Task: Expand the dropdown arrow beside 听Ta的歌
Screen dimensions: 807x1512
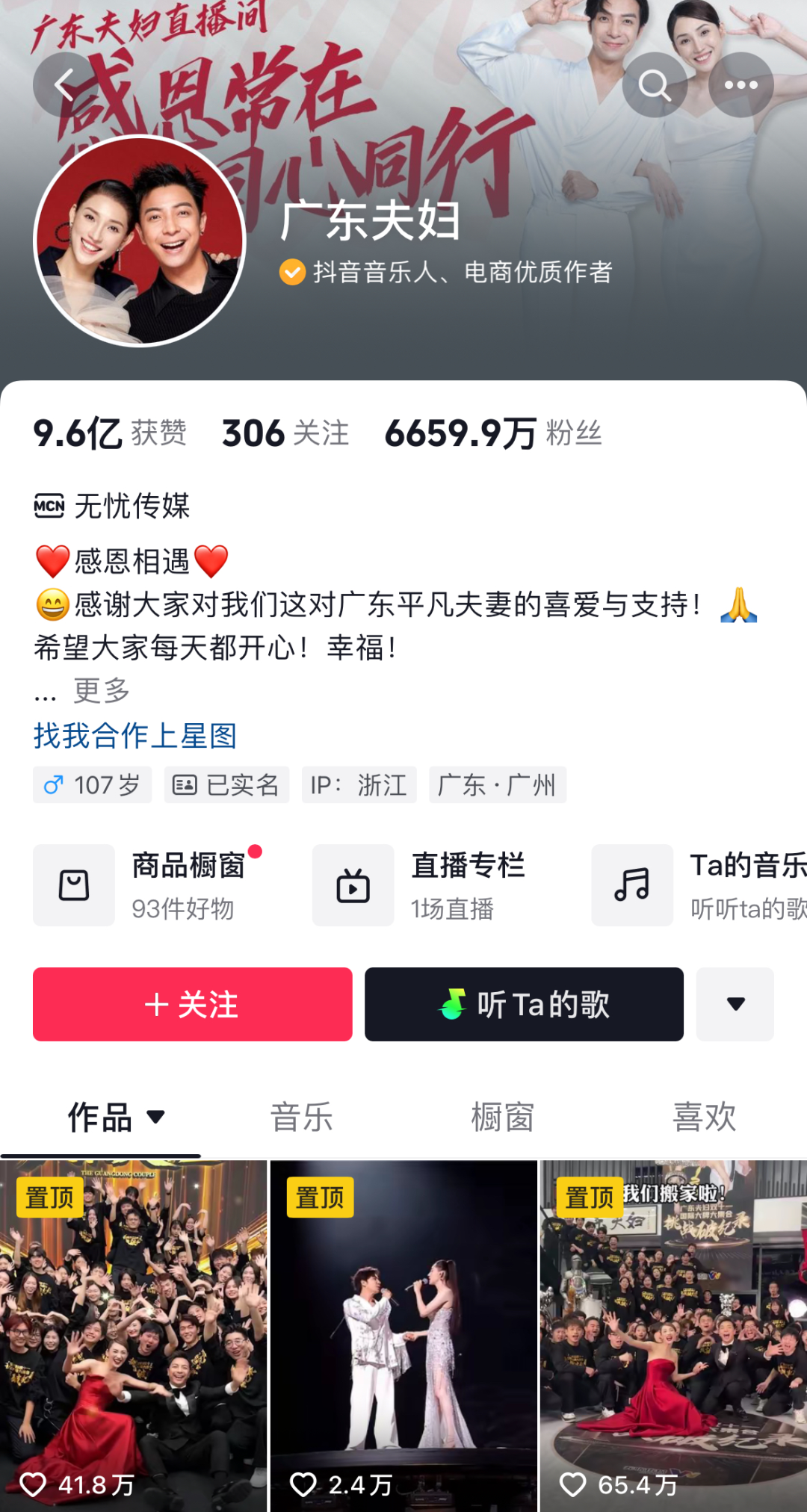Action: tap(735, 1004)
